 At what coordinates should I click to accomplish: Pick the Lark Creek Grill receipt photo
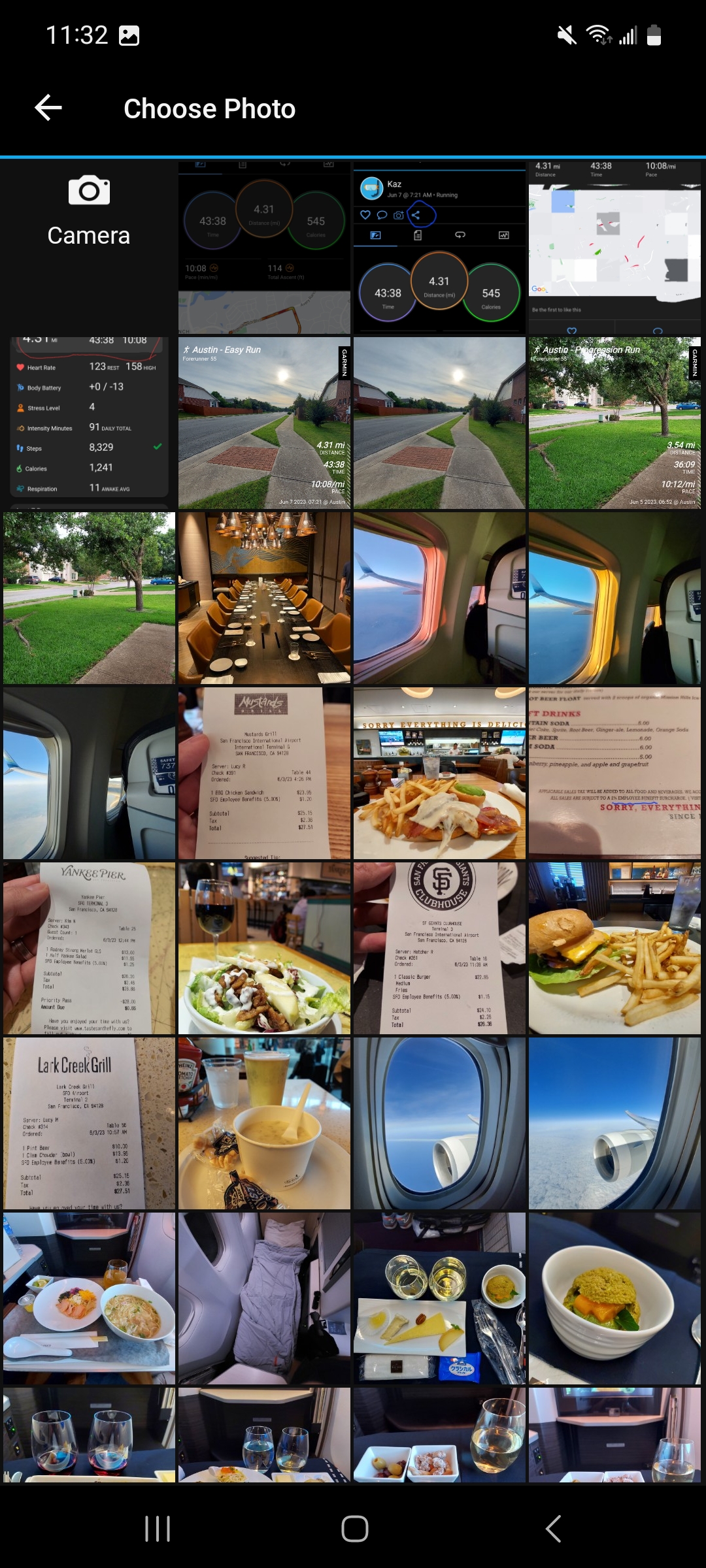pos(89,1123)
